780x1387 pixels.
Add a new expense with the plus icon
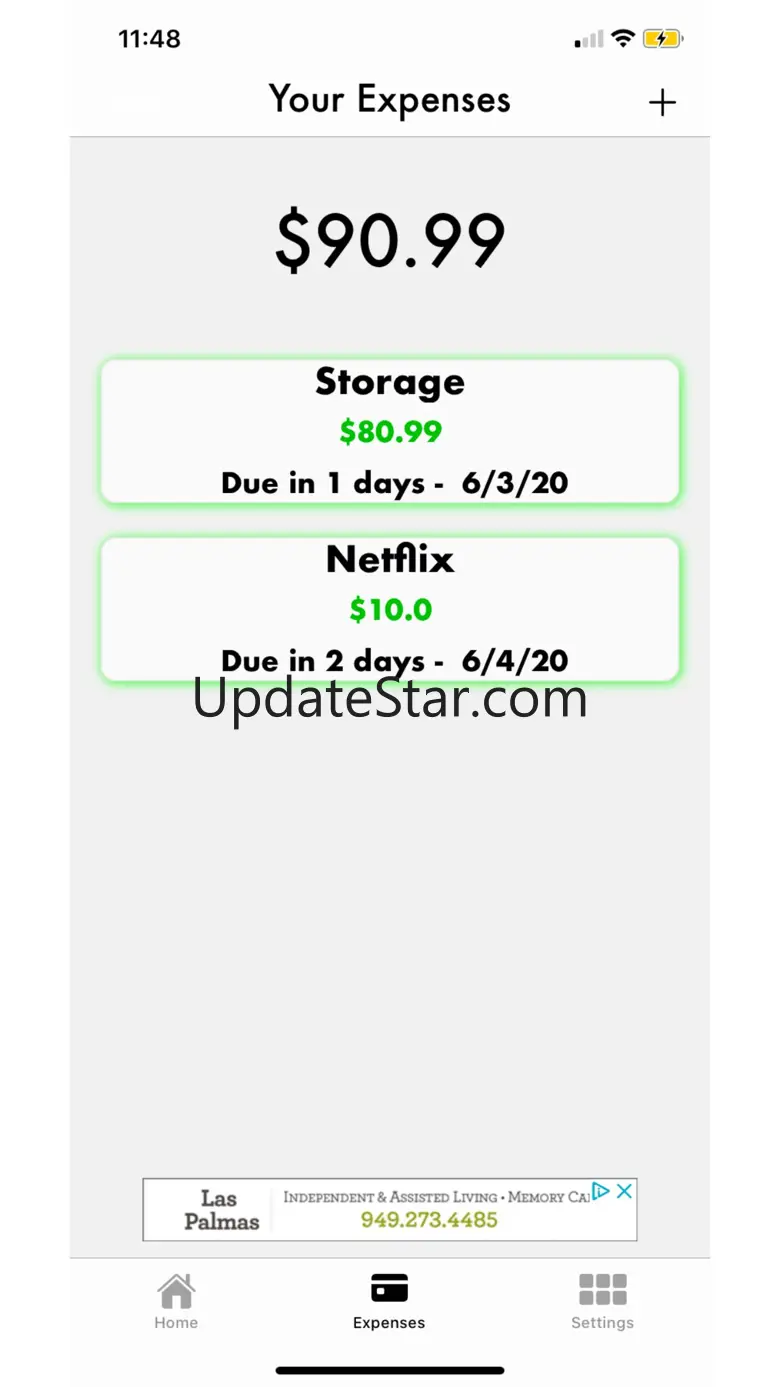(662, 103)
